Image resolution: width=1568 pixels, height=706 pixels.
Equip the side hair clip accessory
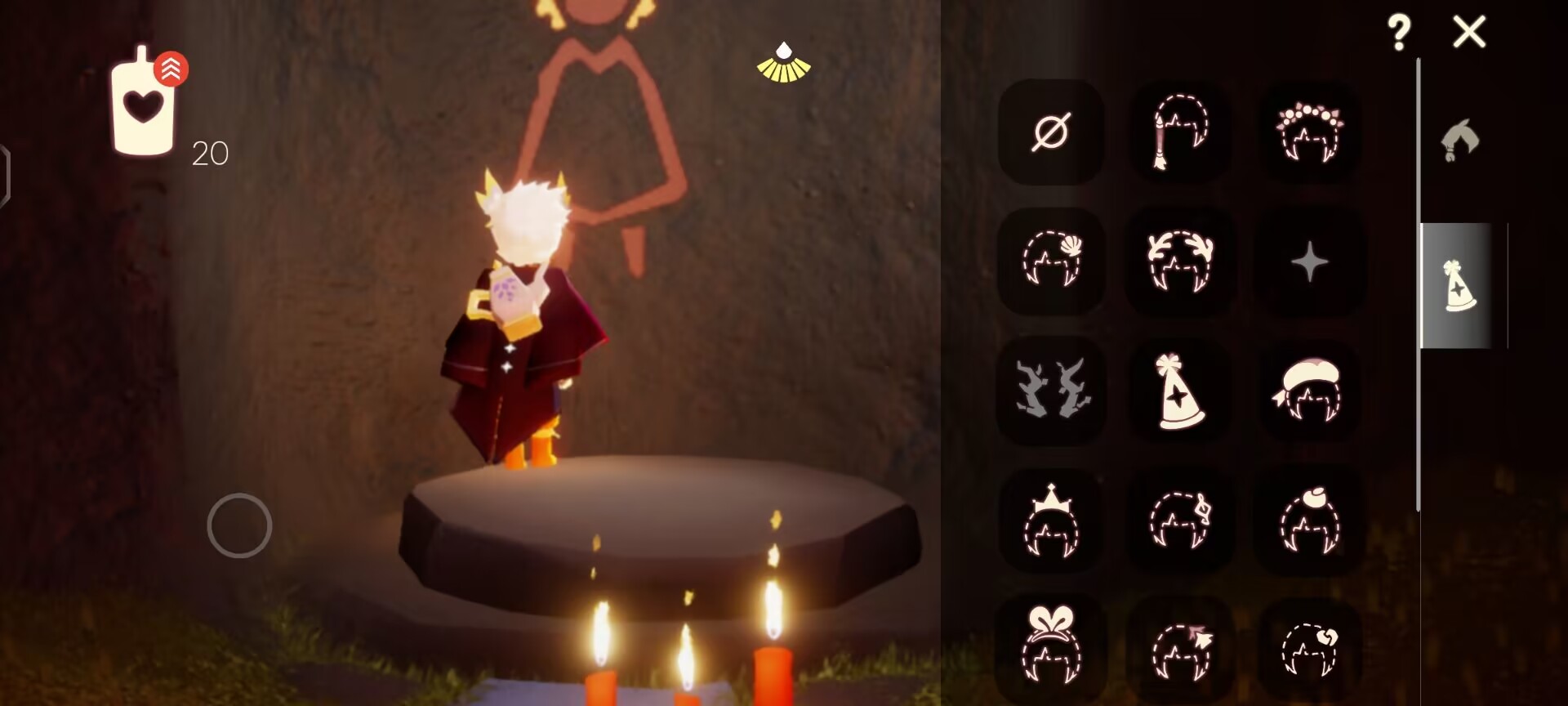1179,521
